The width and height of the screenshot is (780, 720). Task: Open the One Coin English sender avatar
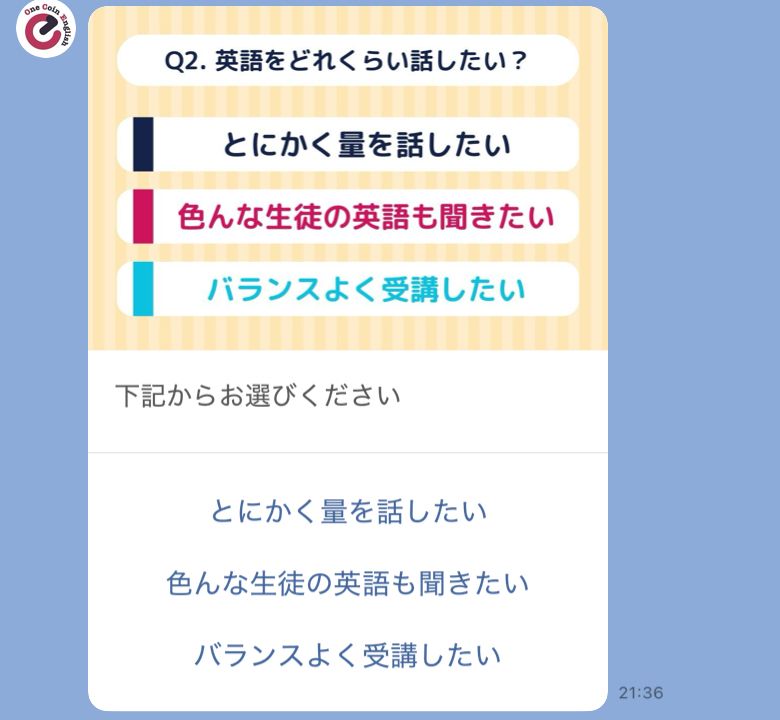[x=46, y=30]
